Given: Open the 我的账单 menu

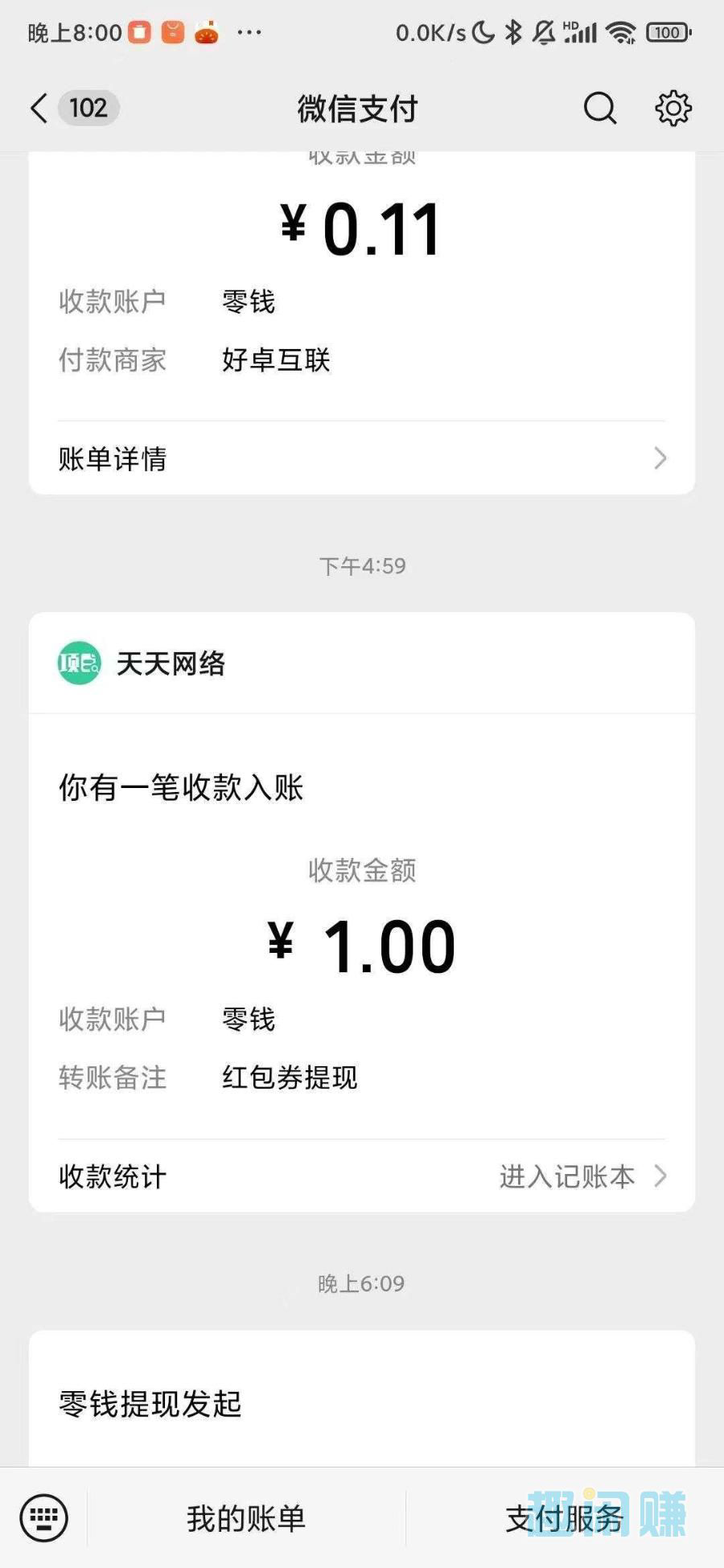Looking at the screenshot, I should tap(246, 1518).
